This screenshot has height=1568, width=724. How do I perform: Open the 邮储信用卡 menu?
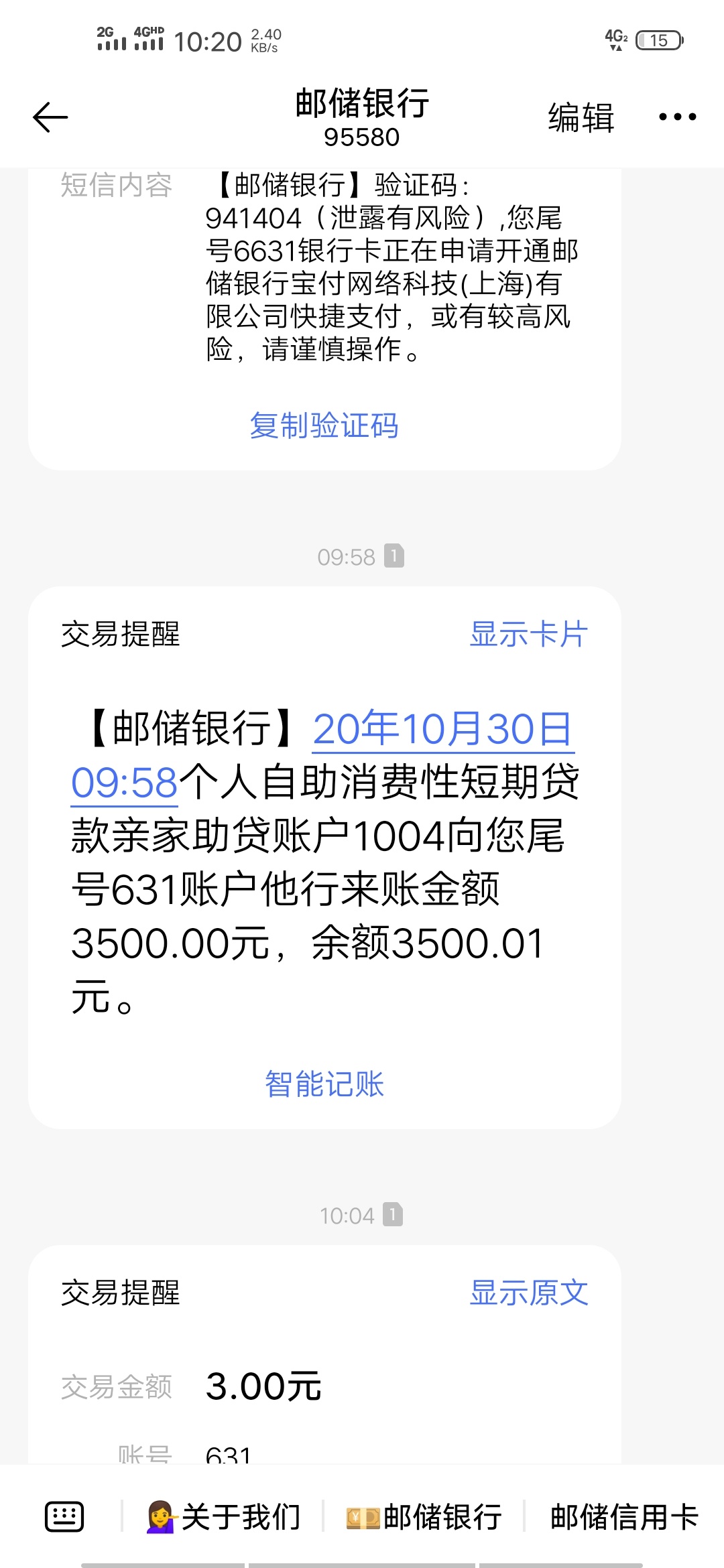tap(624, 1516)
